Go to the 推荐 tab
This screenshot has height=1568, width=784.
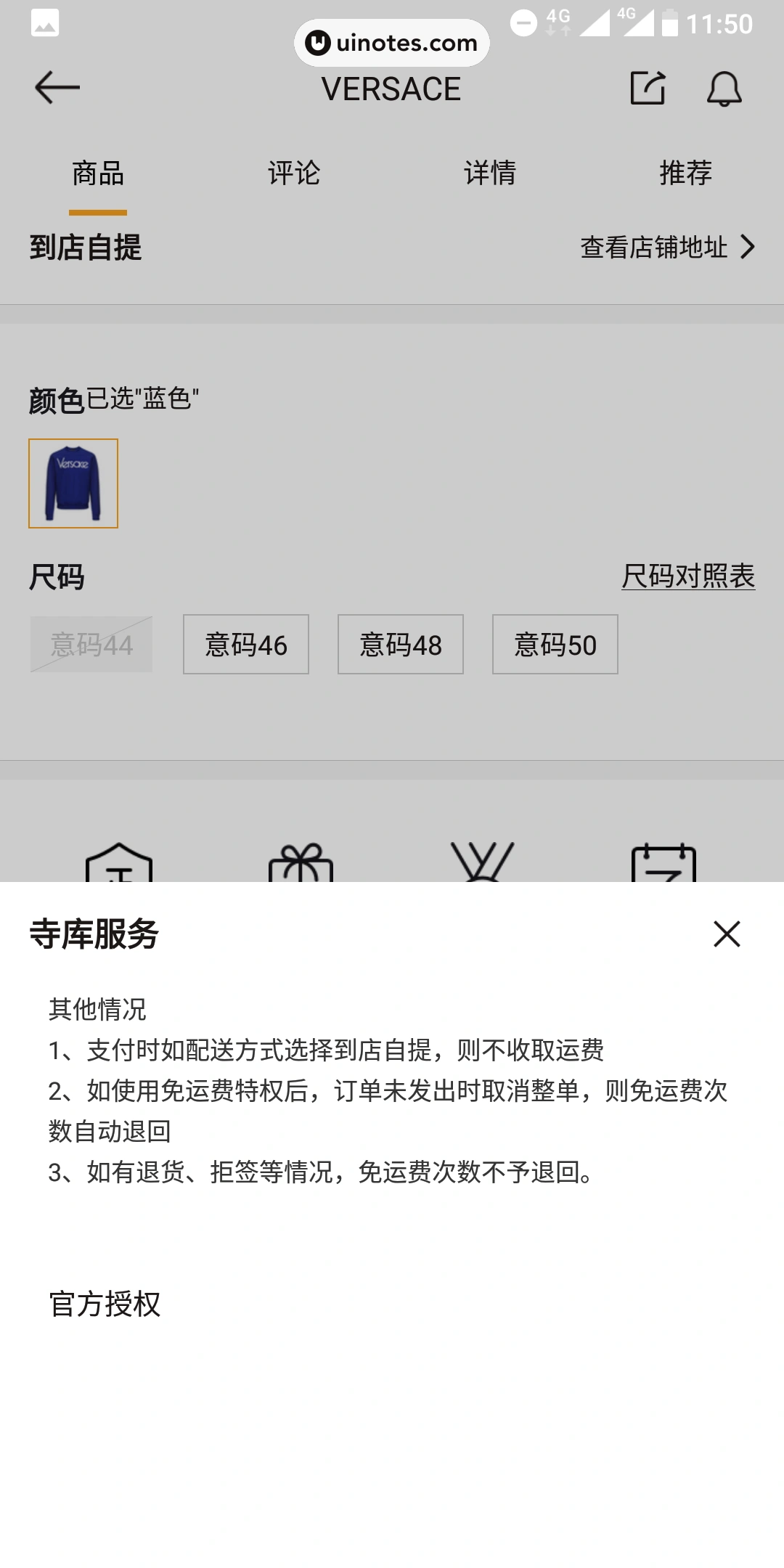point(685,173)
